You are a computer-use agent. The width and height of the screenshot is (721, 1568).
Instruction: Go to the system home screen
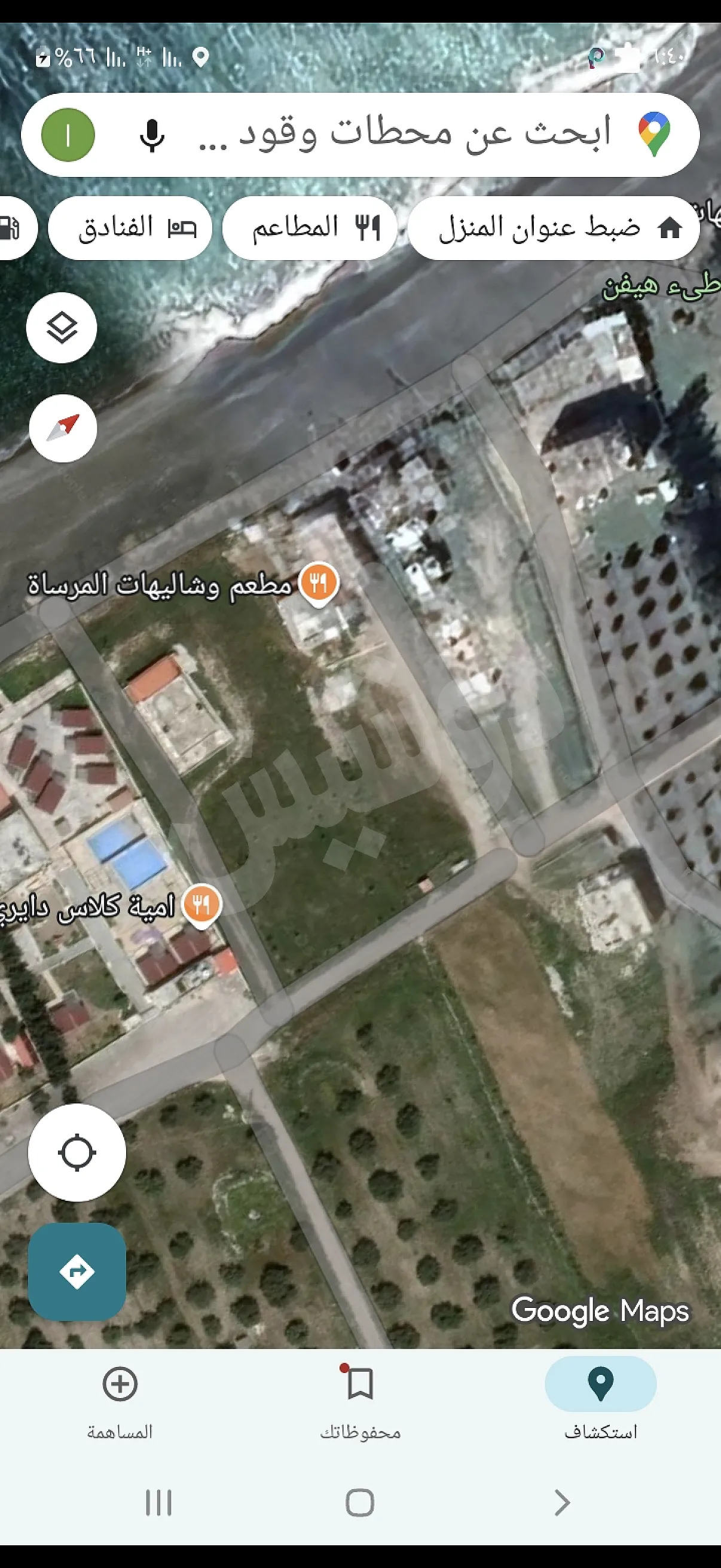click(x=360, y=1502)
